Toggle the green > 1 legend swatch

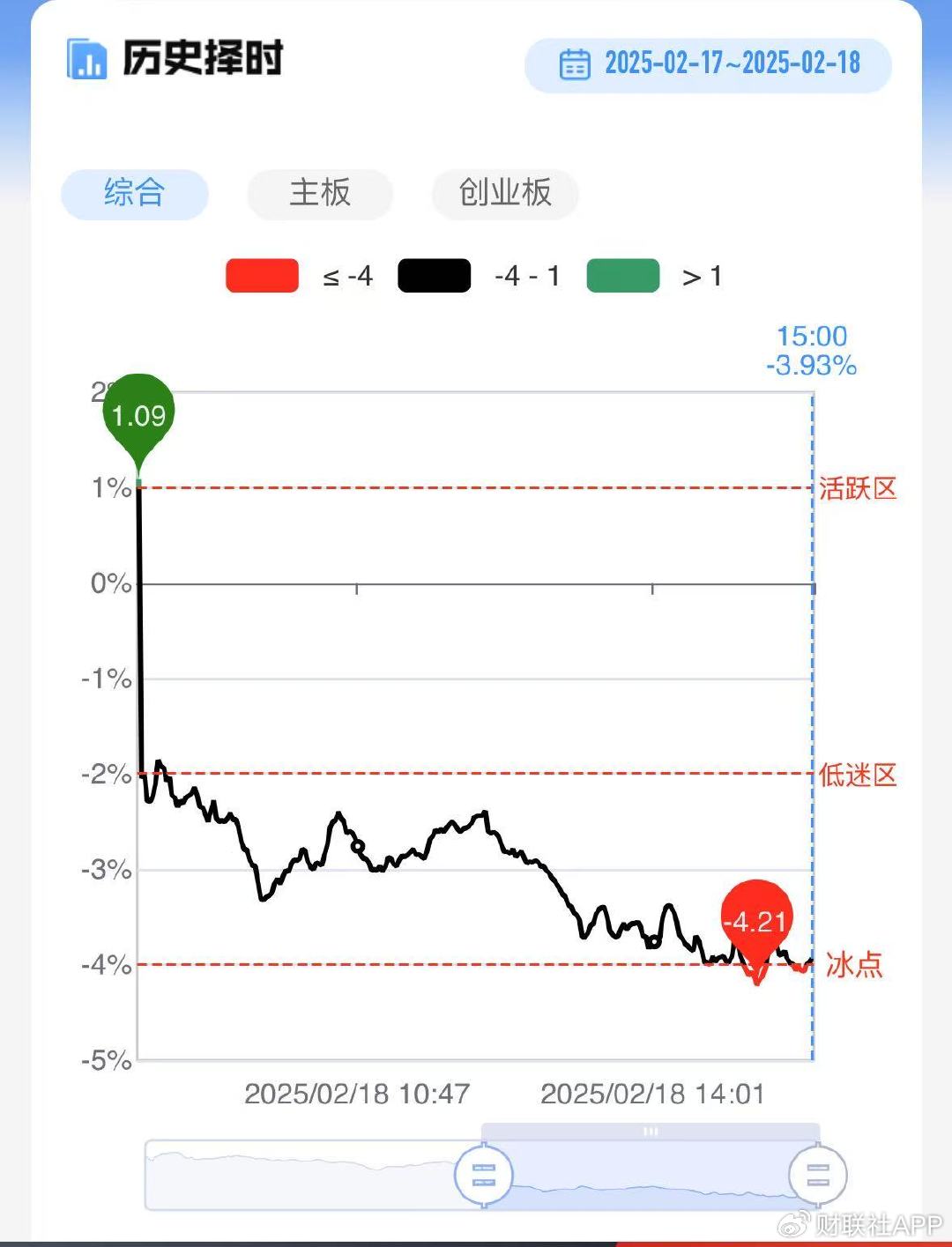click(623, 275)
